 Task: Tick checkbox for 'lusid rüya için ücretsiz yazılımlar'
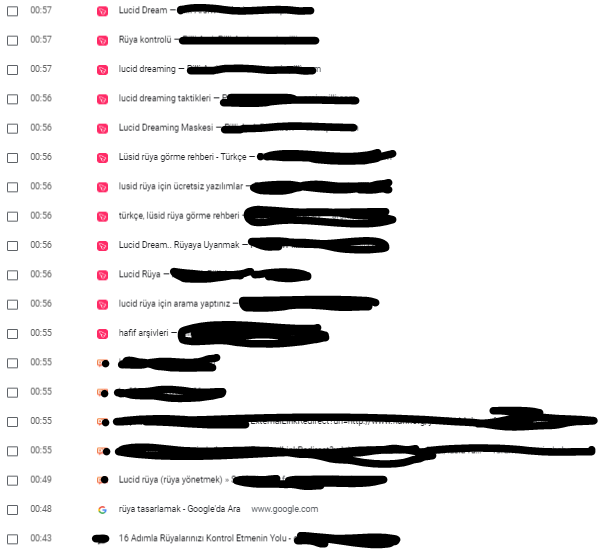pos(12,187)
